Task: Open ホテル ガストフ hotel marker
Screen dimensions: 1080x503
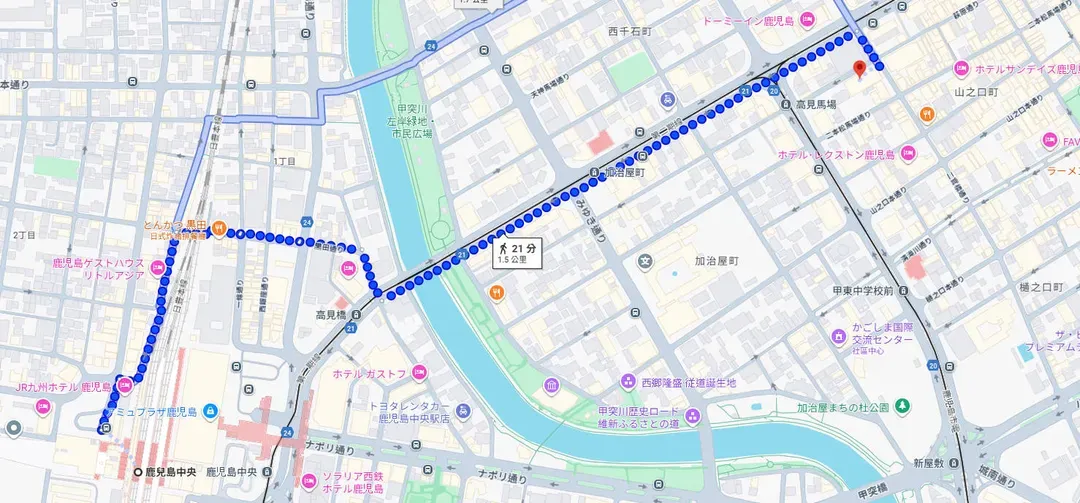Action: point(418,373)
